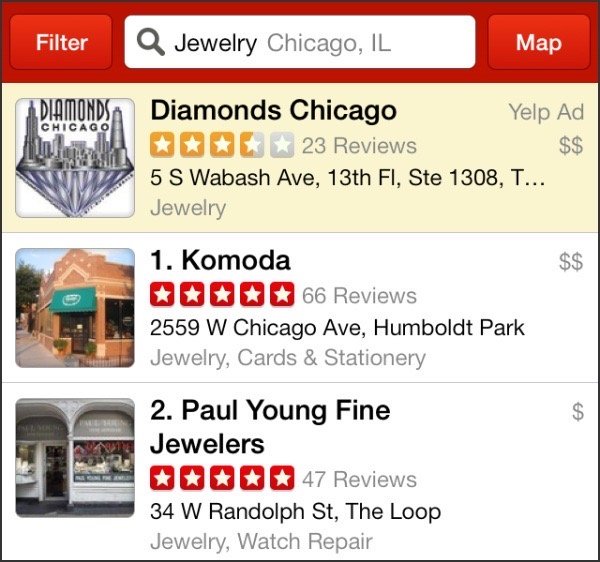Tap the Jewelry search field
Image resolution: width=600 pixels, height=562 pixels.
[x=300, y=43]
